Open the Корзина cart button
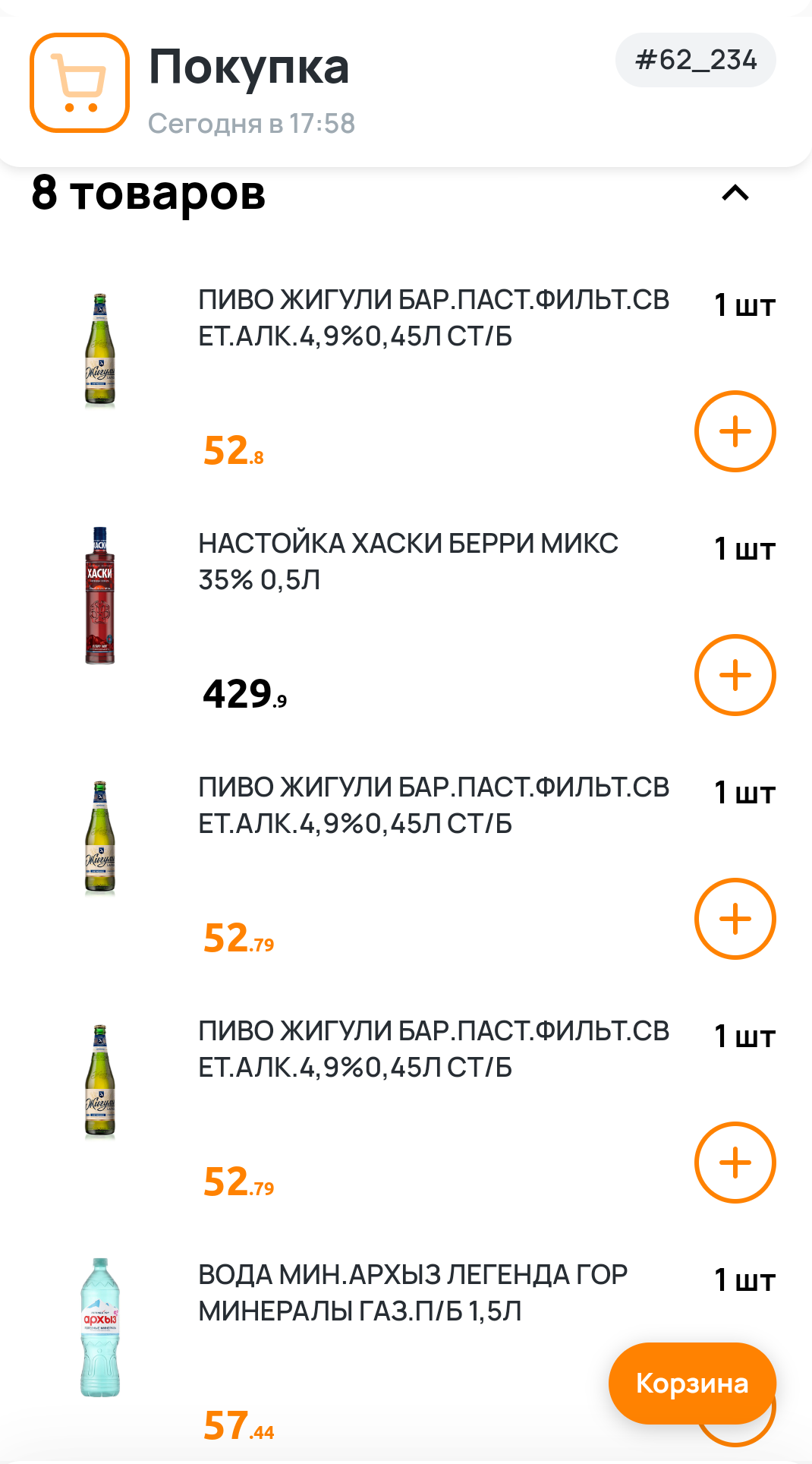Image resolution: width=812 pixels, height=1464 pixels. click(x=691, y=1383)
